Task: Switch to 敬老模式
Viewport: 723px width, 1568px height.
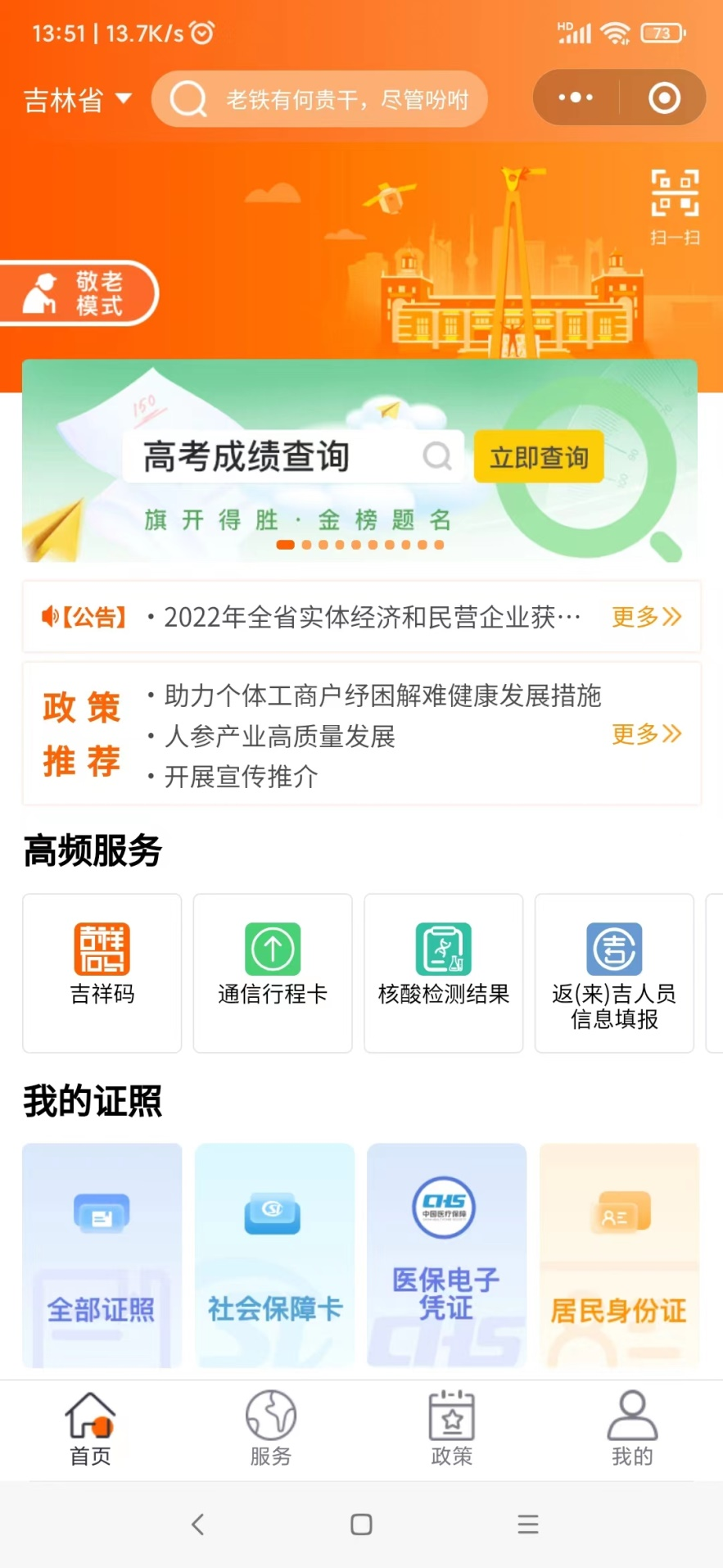Action: (78, 293)
